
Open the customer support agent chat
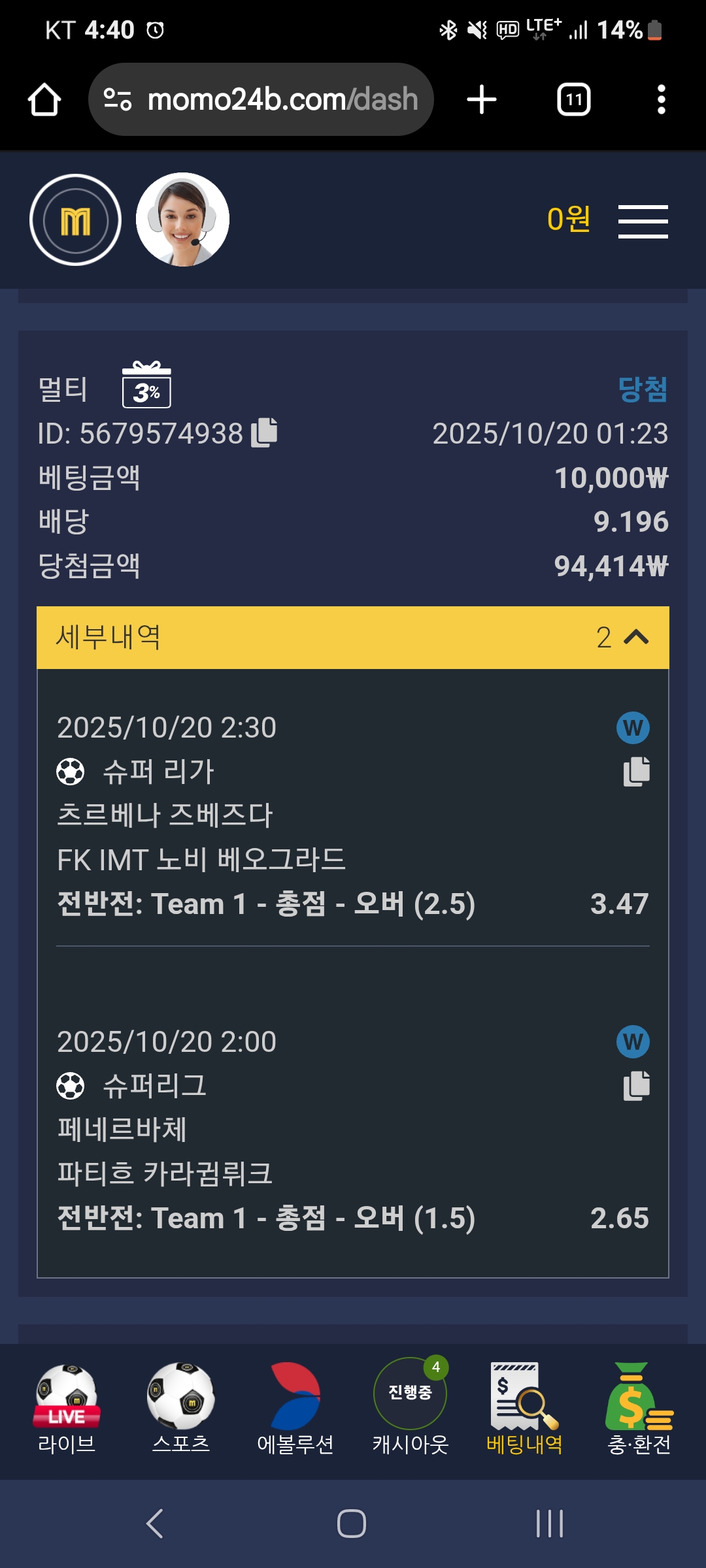point(182,220)
